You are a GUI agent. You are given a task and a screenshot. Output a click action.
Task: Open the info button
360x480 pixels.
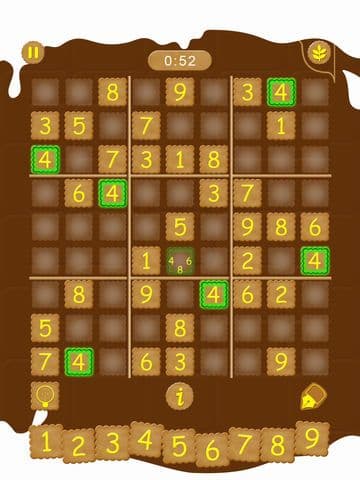tap(180, 396)
